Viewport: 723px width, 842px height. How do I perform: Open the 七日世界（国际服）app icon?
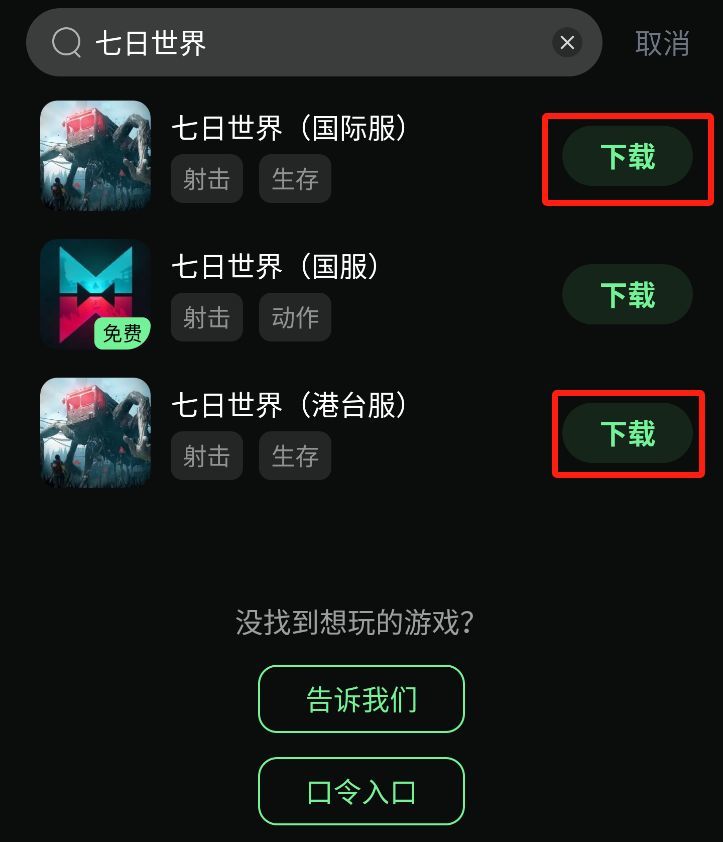pos(95,155)
